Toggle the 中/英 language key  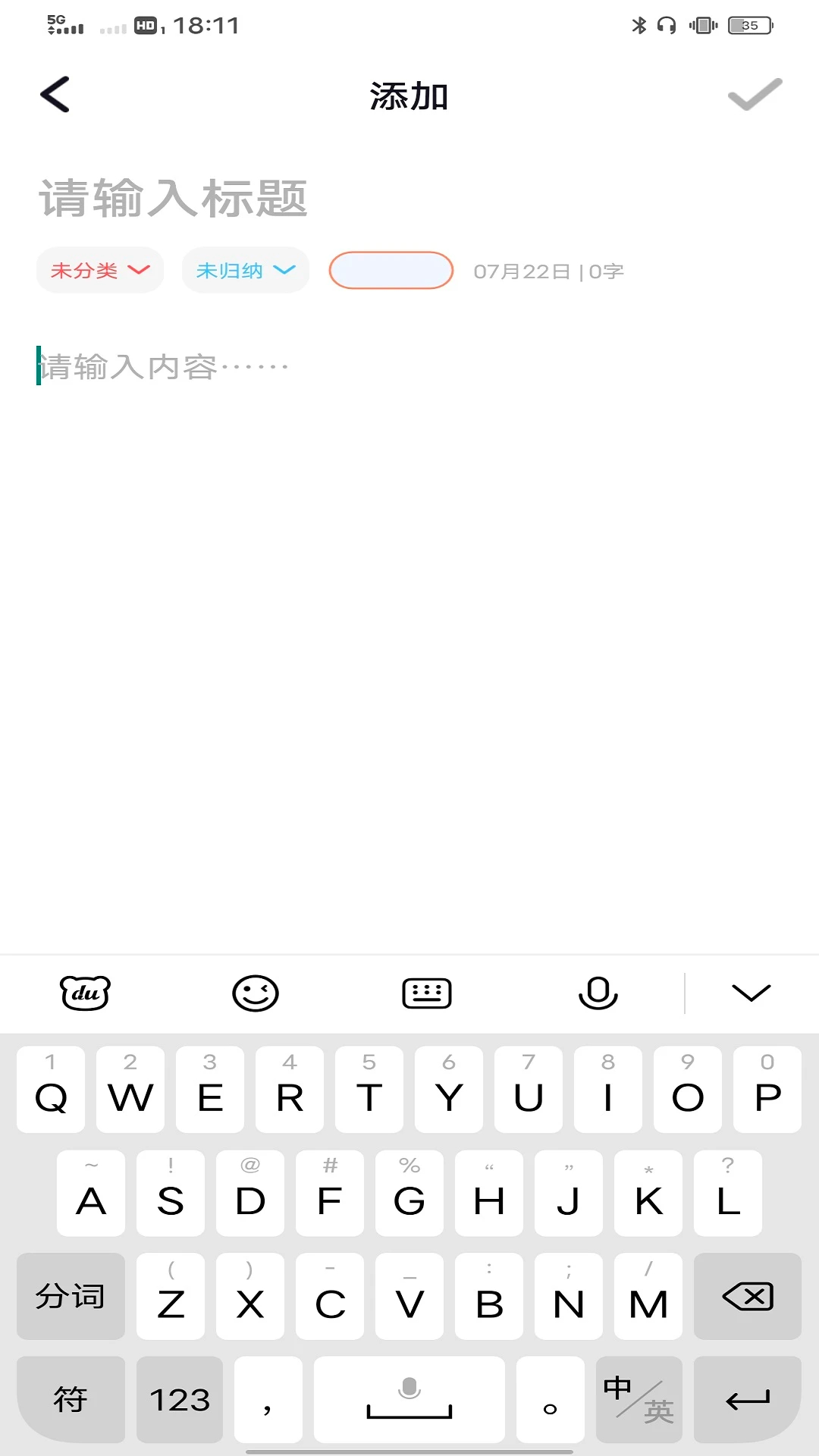coord(639,1400)
